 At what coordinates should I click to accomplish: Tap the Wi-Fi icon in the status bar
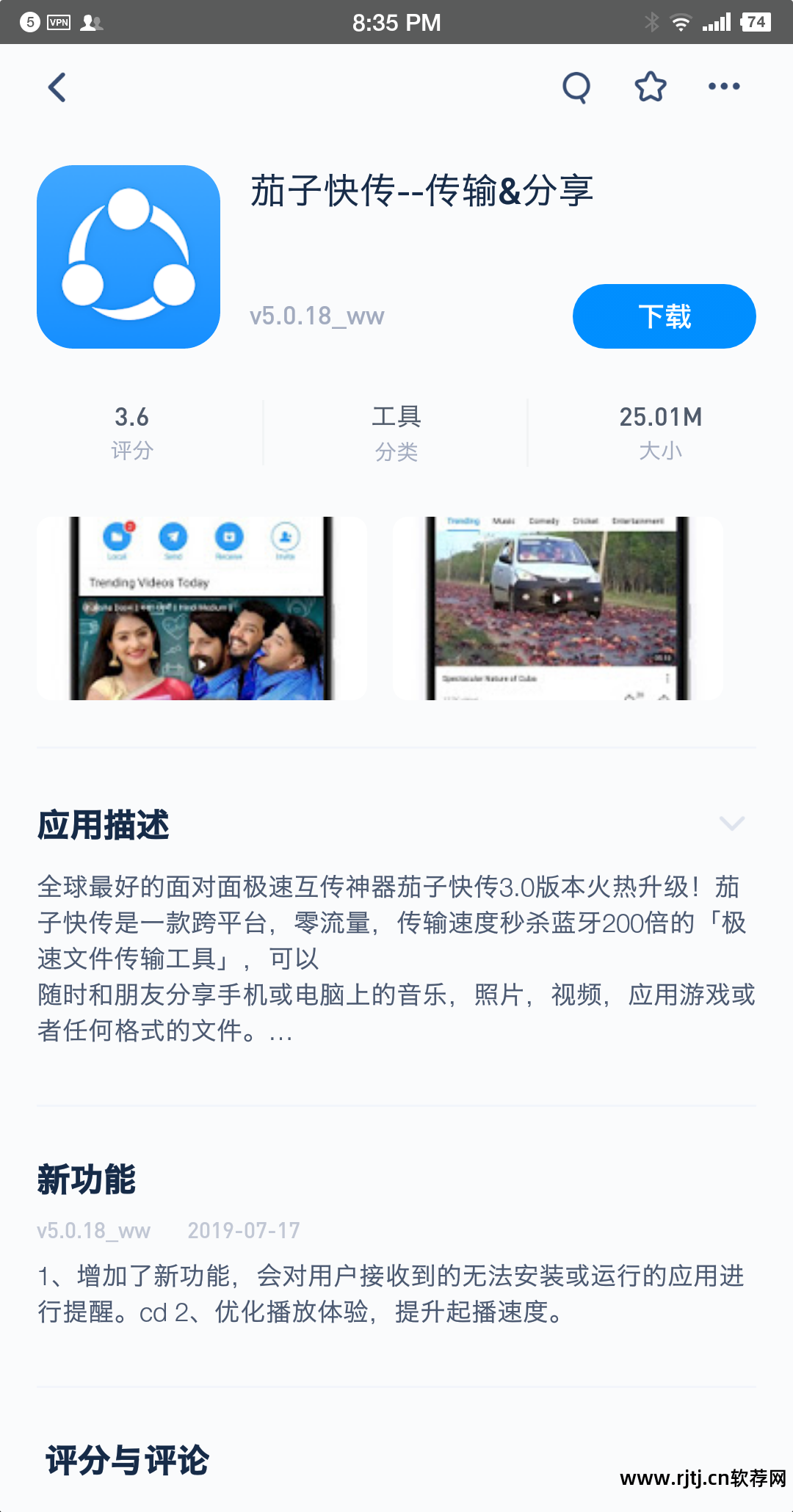point(680,22)
